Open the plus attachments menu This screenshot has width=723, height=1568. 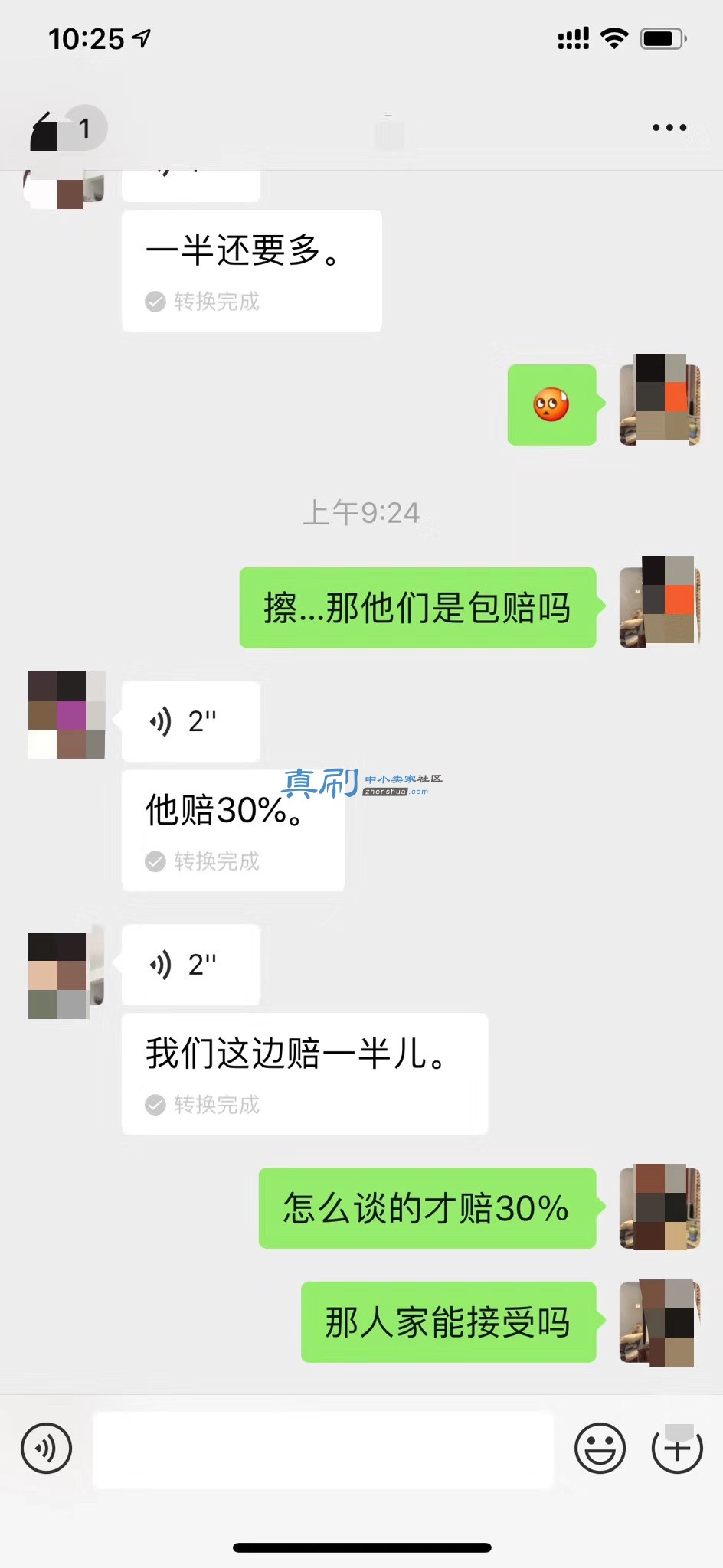(x=677, y=1448)
